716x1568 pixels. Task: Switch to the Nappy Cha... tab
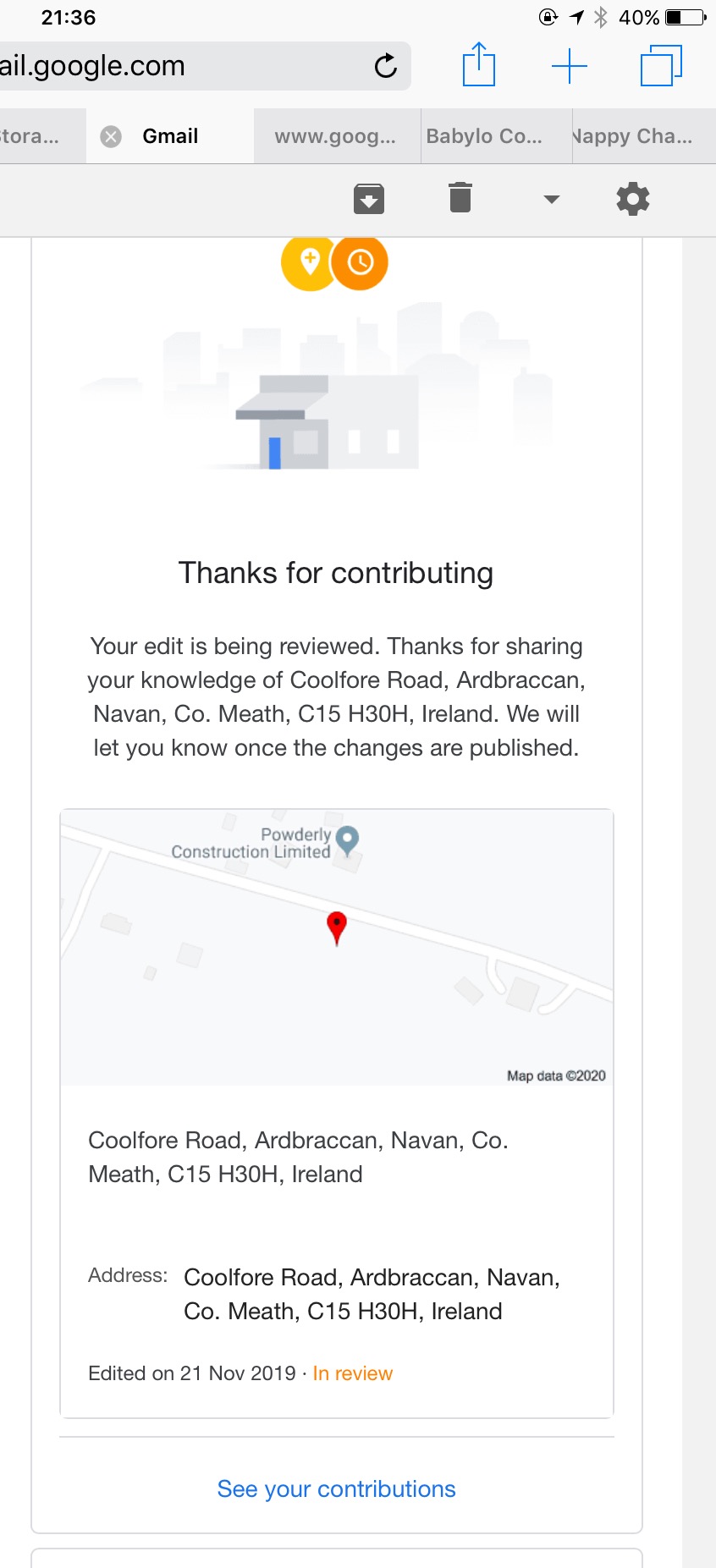633,136
